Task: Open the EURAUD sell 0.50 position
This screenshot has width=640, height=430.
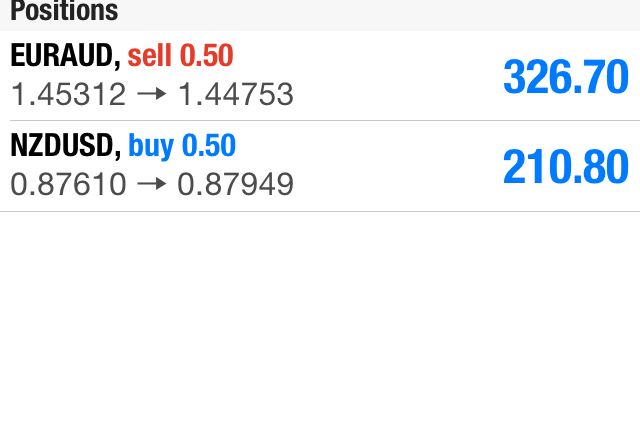Action: (320, 75)
